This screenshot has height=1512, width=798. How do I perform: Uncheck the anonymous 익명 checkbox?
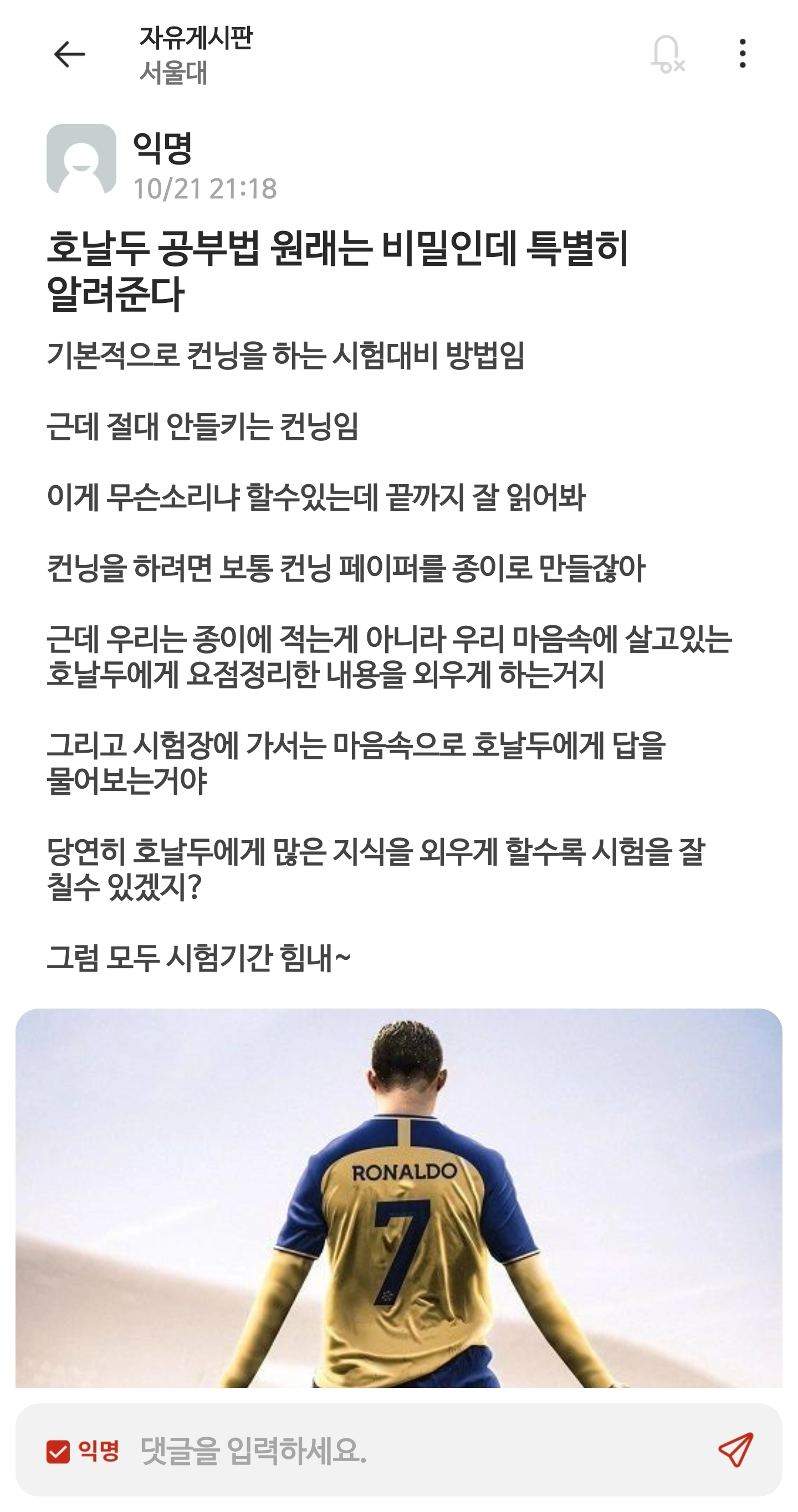(58, 1451)
